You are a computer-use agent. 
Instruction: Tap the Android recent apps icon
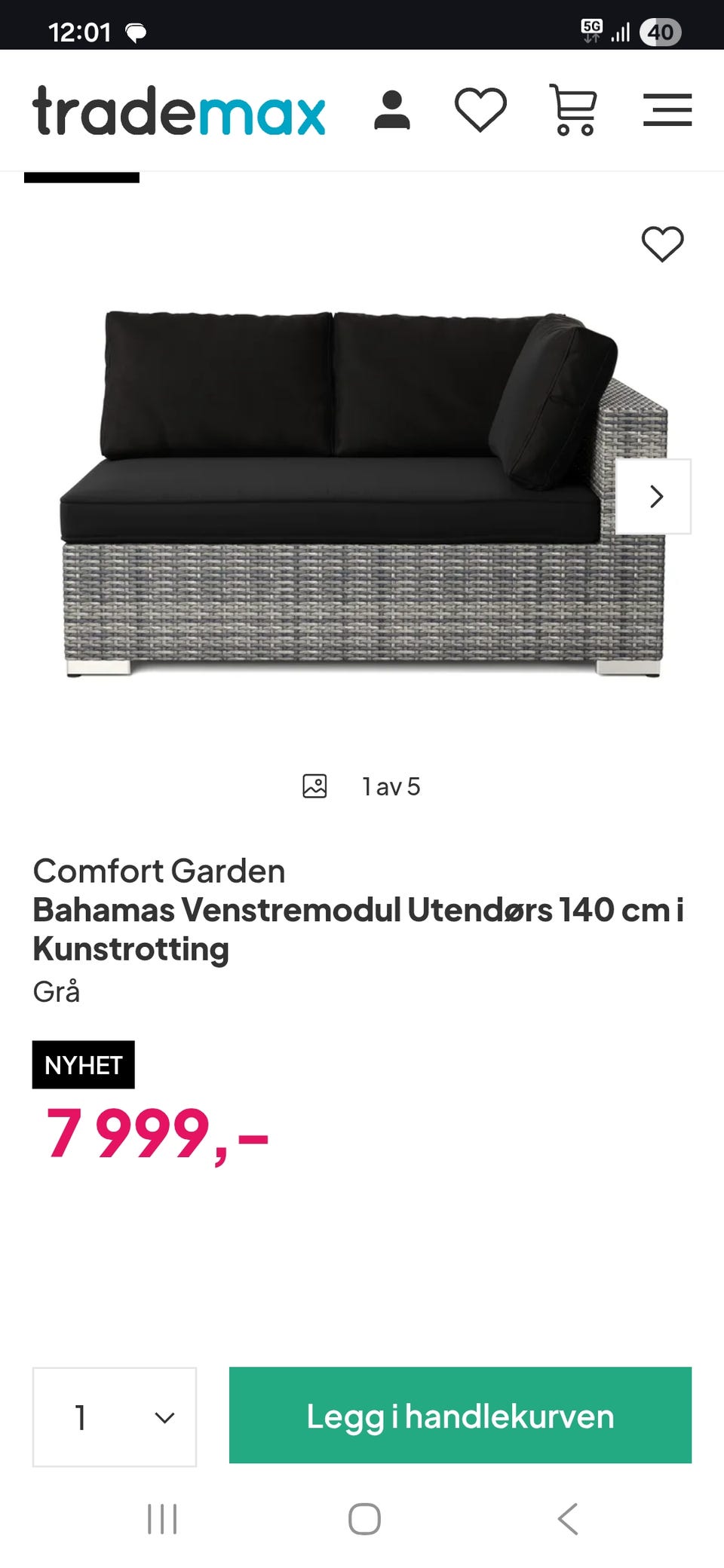[163, 1521]
